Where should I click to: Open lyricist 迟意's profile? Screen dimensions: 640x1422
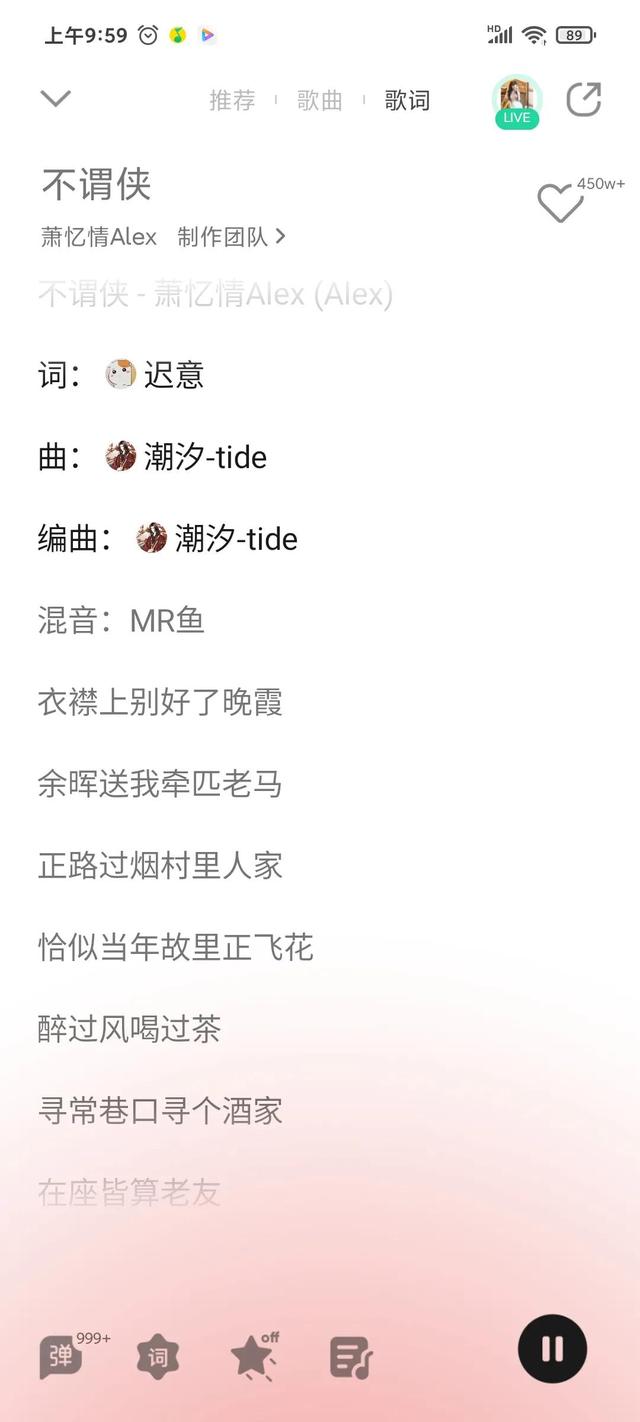155,374
